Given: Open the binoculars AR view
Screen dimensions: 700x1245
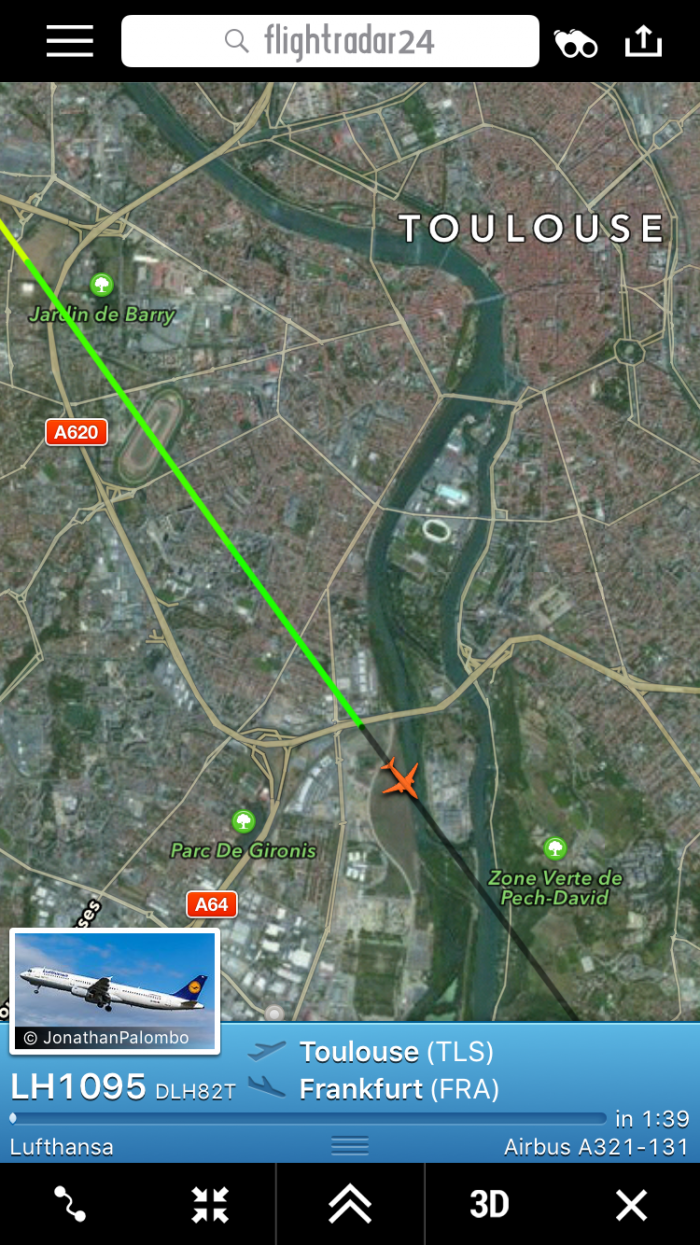Looking at the screenshot, I should point(576,42).
